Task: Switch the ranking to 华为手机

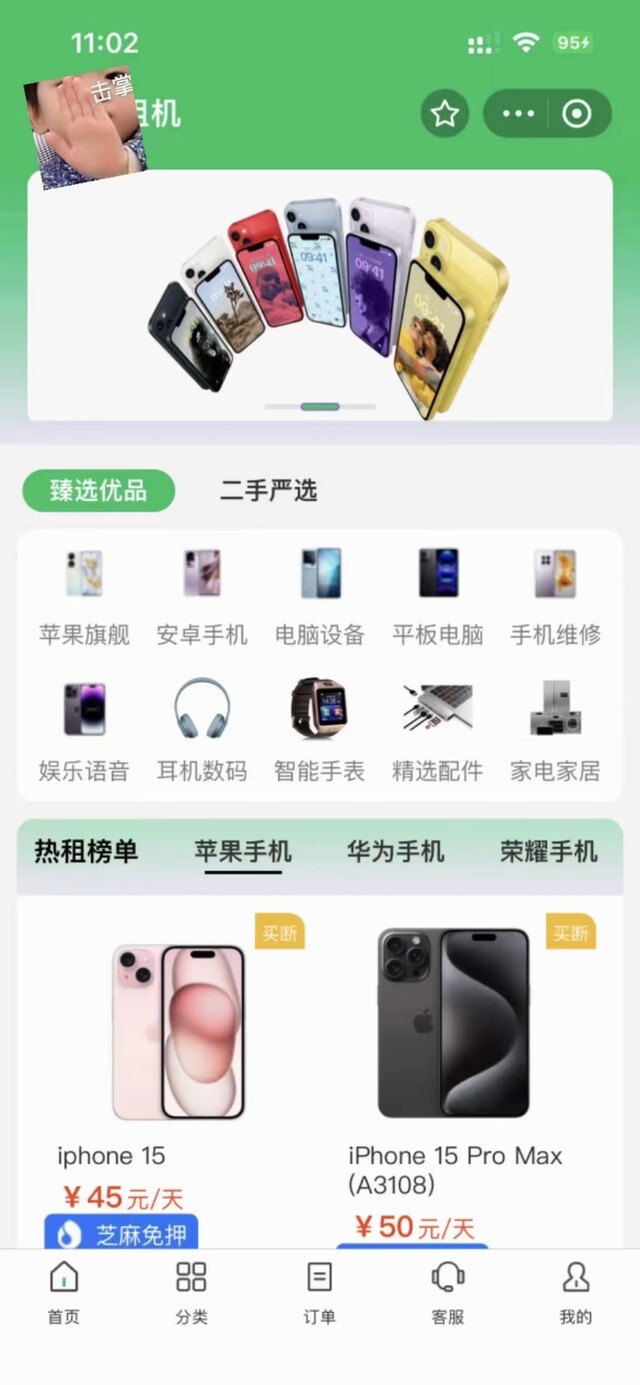Action: tap(395, 852)
